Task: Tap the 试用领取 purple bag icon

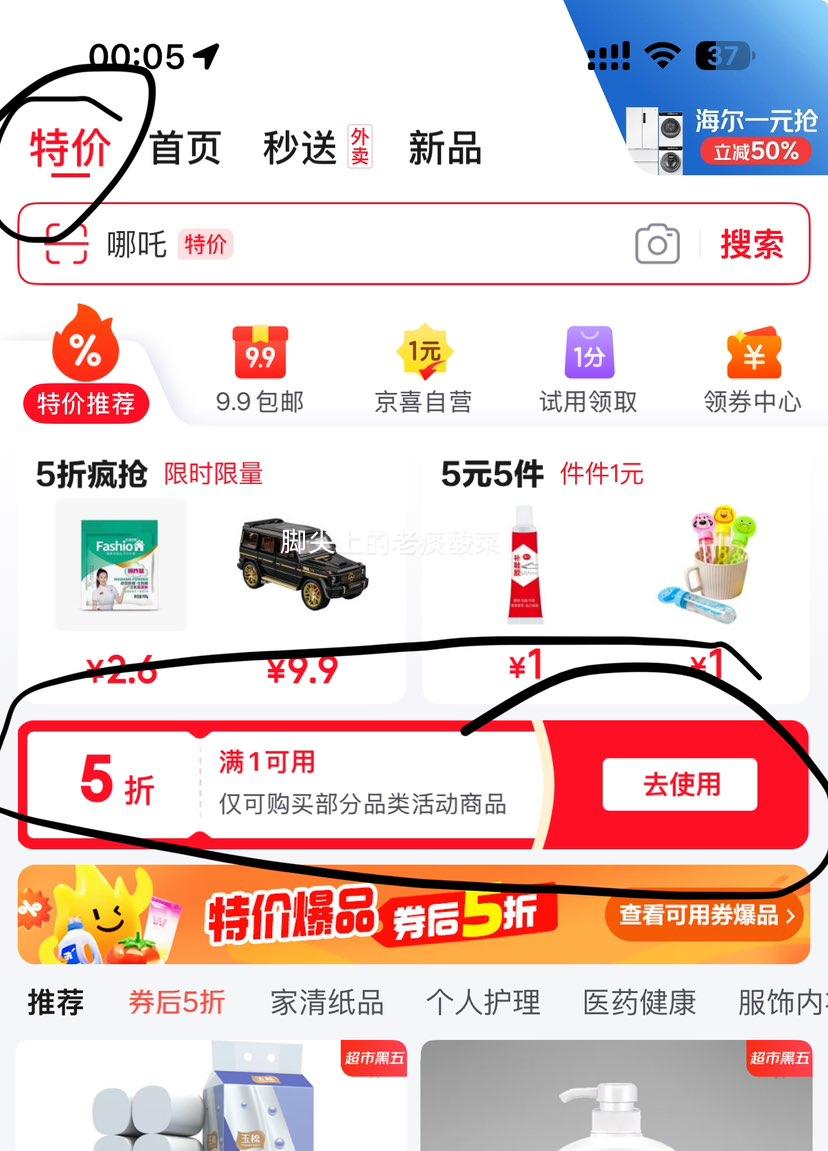Action: point(588,352)
